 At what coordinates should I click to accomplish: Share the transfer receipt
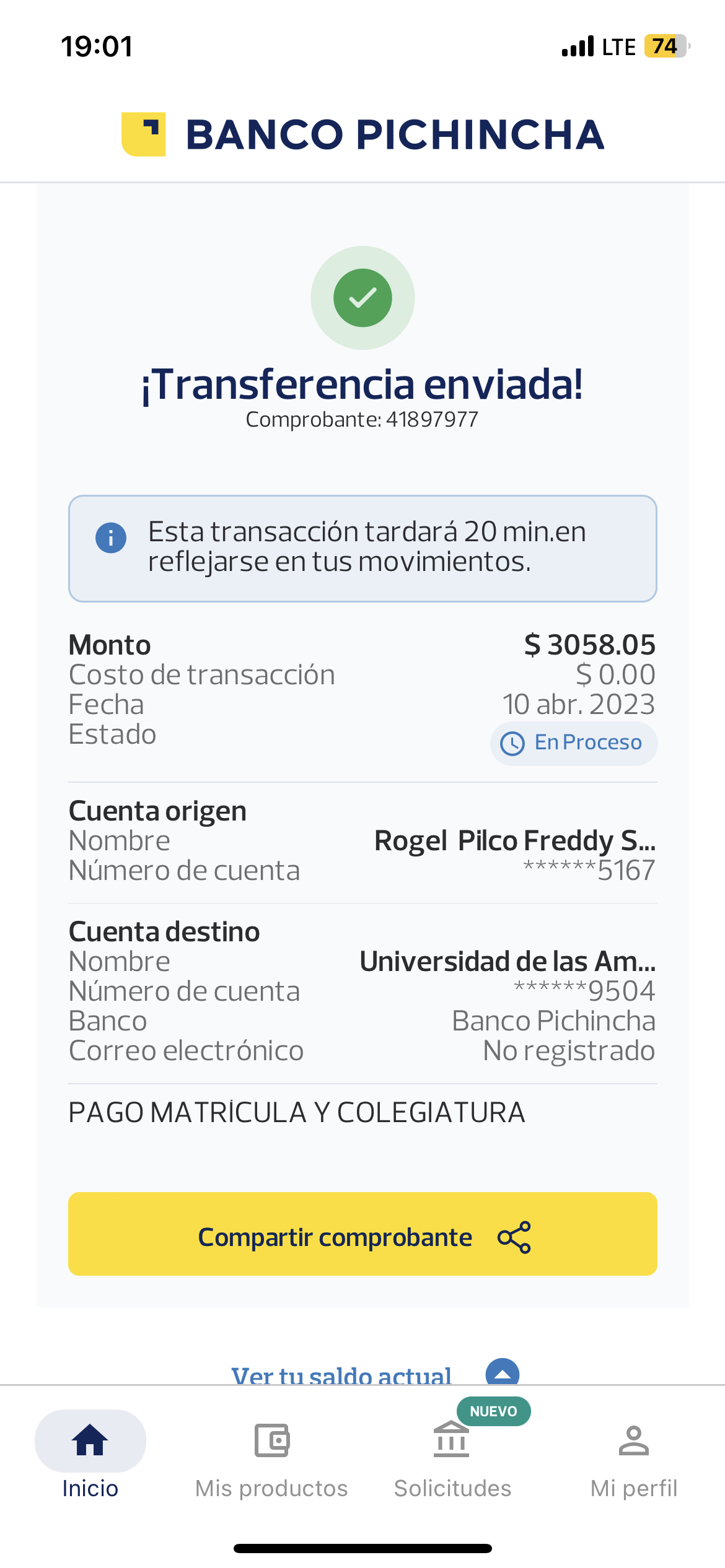click(362, 1237)
